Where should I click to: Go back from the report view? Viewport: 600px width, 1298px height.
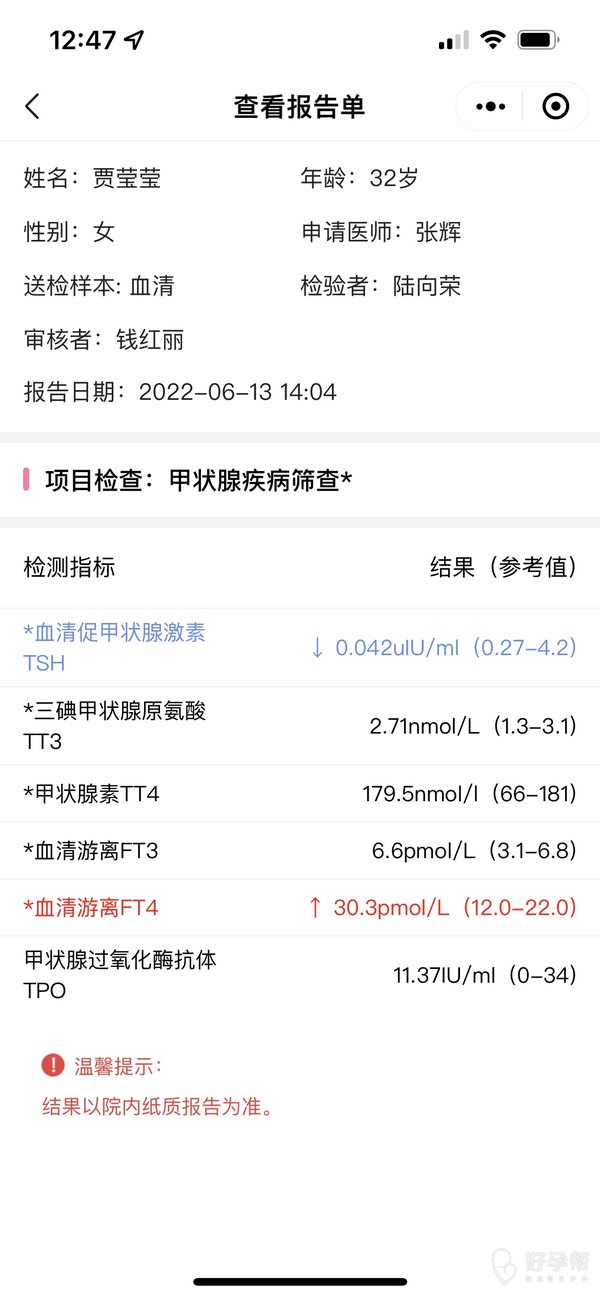pos(33,107)
